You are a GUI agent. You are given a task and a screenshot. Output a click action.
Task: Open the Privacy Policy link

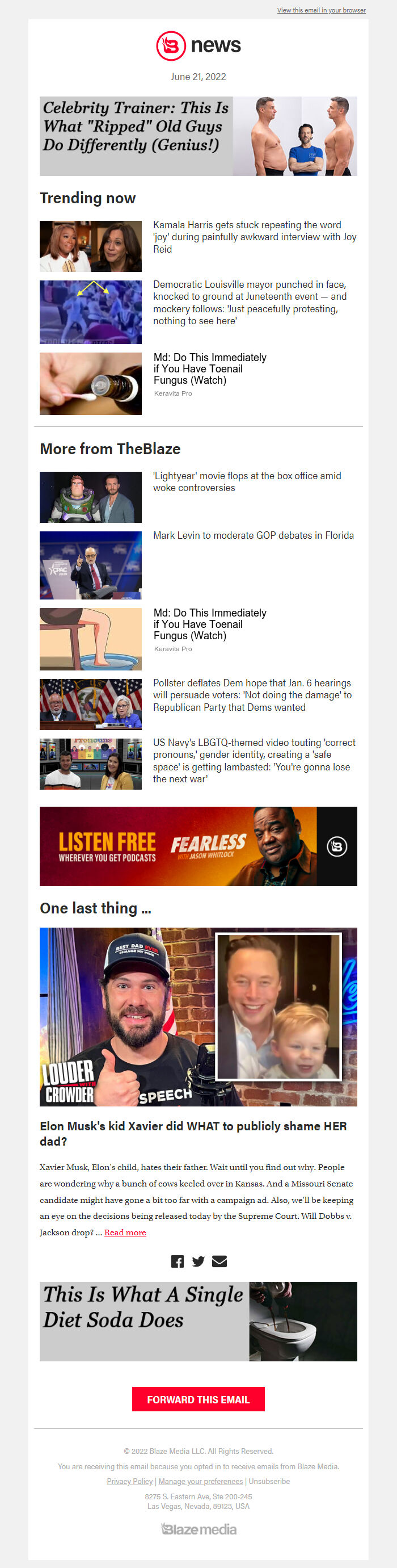point(129,1481)
